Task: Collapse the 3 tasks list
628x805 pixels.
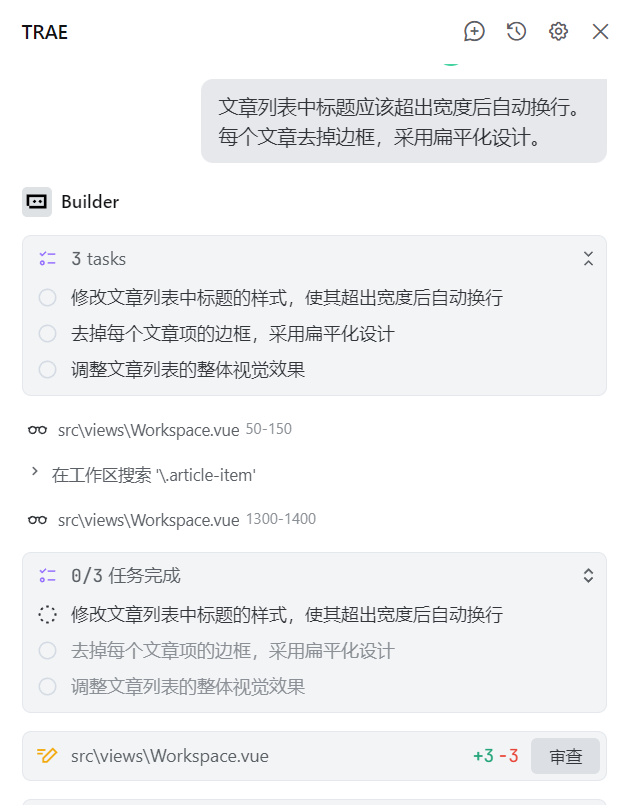Action: (x=588, y=259)
